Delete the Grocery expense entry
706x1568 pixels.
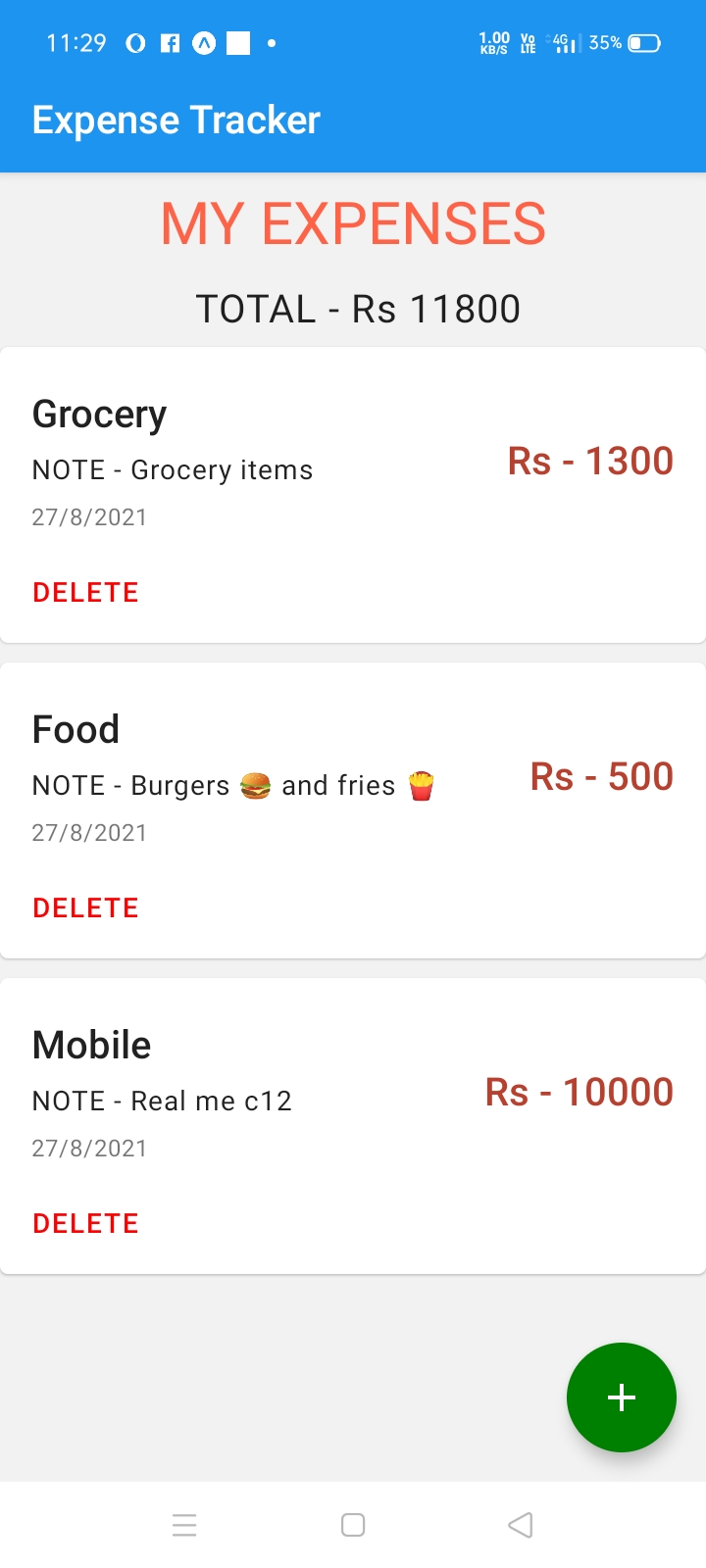coord(85,592)
